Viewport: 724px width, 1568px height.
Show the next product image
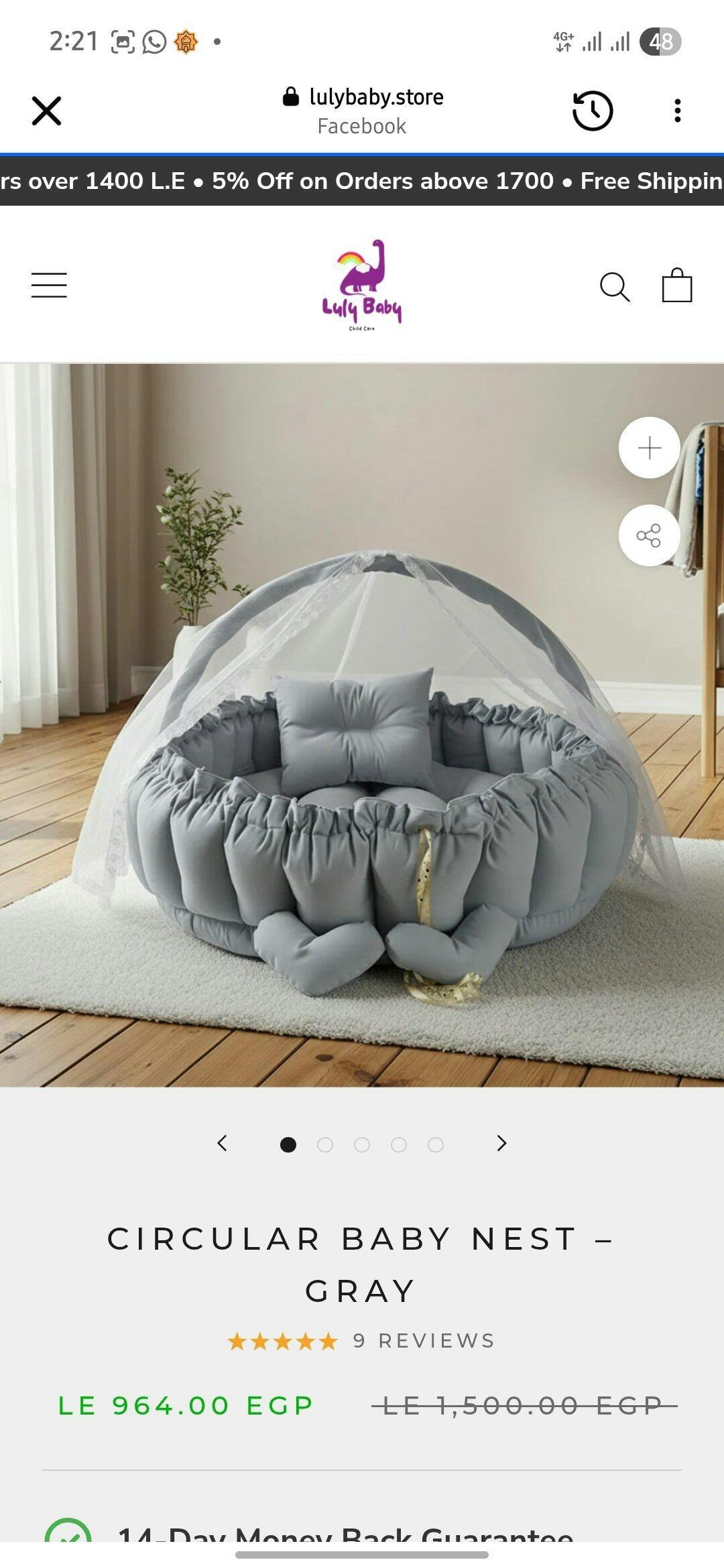point(501,1143)
